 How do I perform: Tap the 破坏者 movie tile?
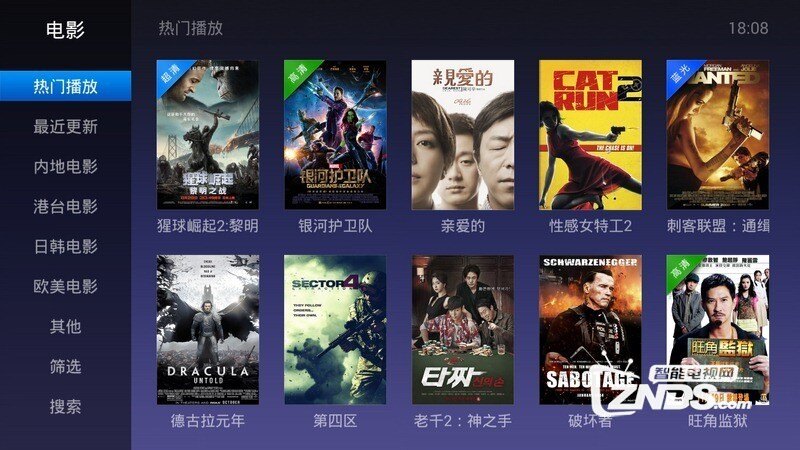590,330
